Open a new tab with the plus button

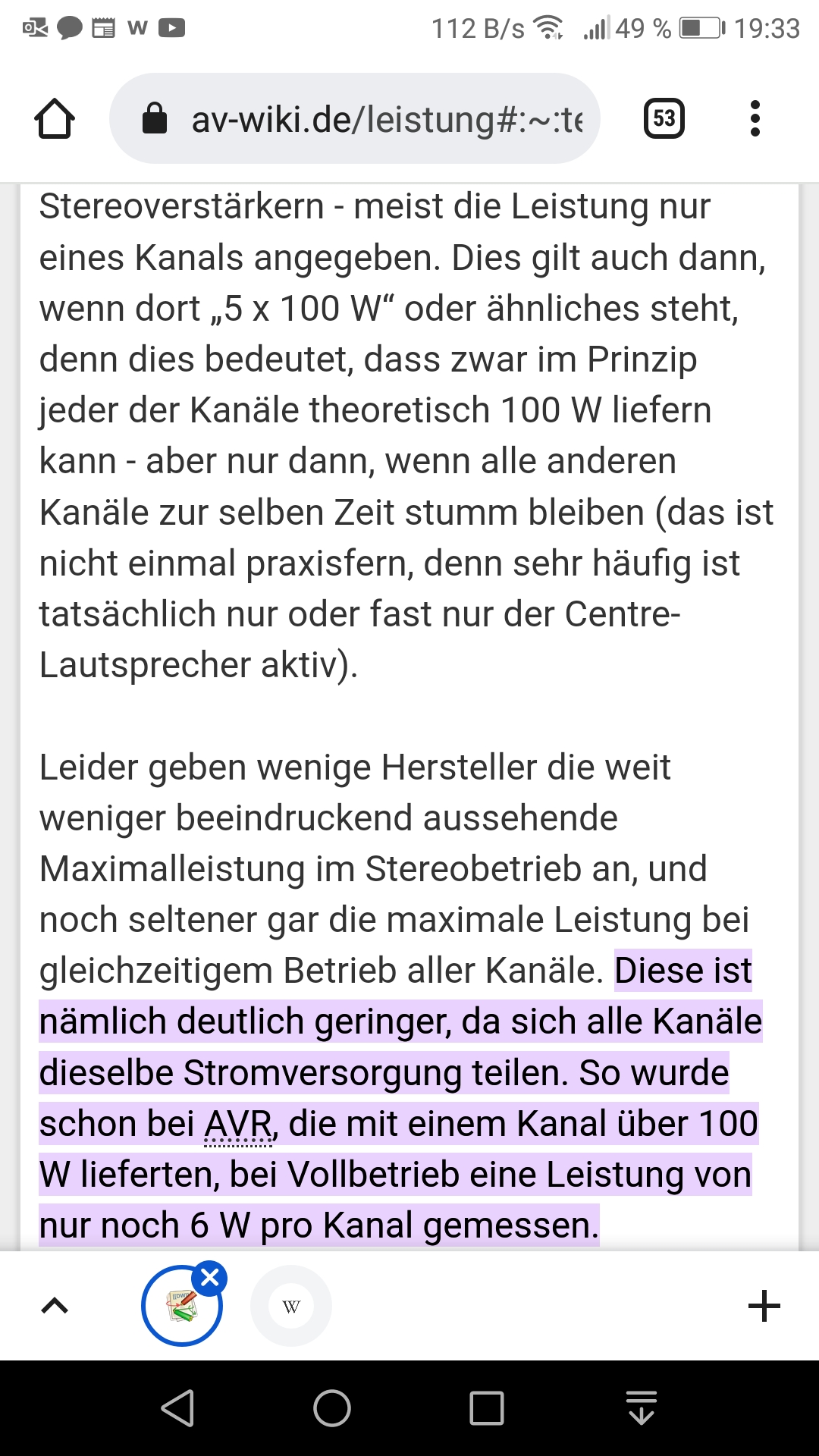click(x=765, y=1306)
